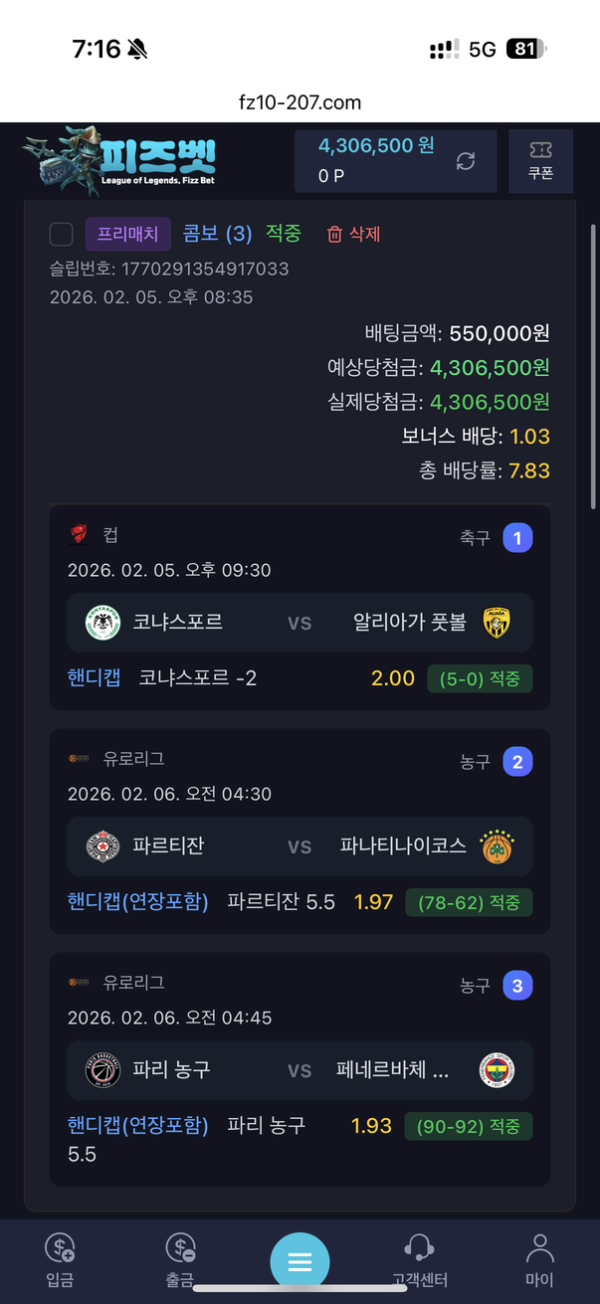Image resolution: width=600 pixels, height=1304 pixels.
Task: Tick the bet slip checkbox
Action: pos(61,234)
